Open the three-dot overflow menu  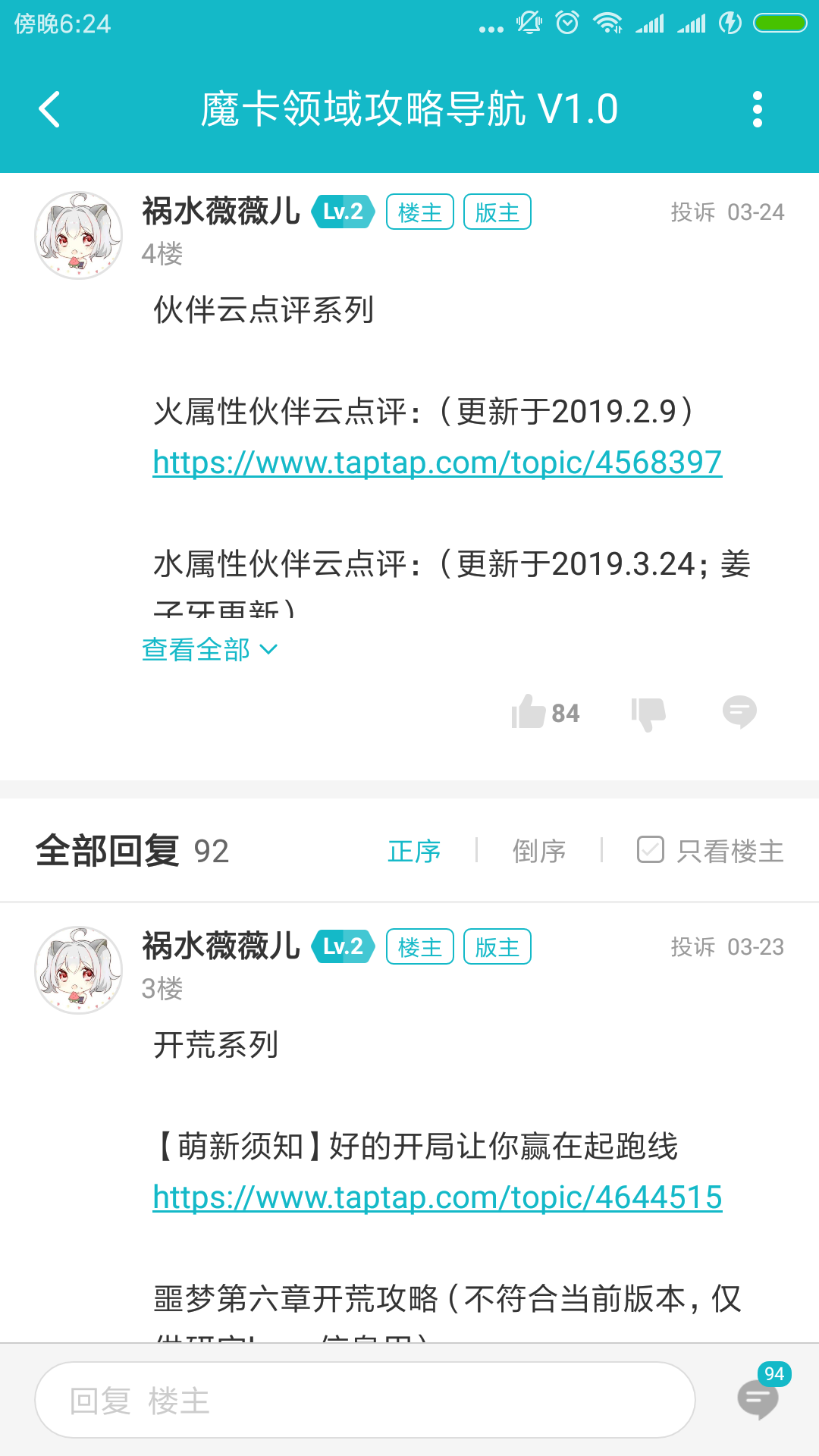coord(757,109)
